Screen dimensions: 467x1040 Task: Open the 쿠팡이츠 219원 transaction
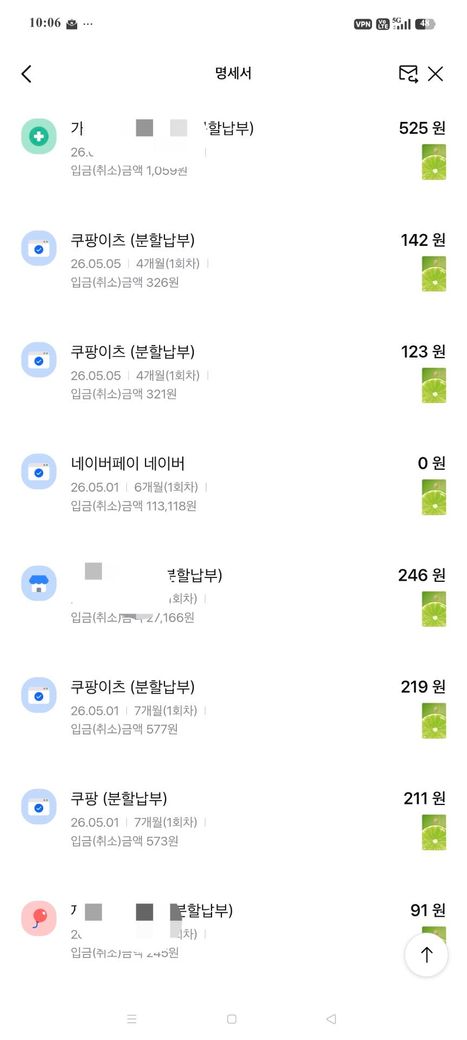234,708
